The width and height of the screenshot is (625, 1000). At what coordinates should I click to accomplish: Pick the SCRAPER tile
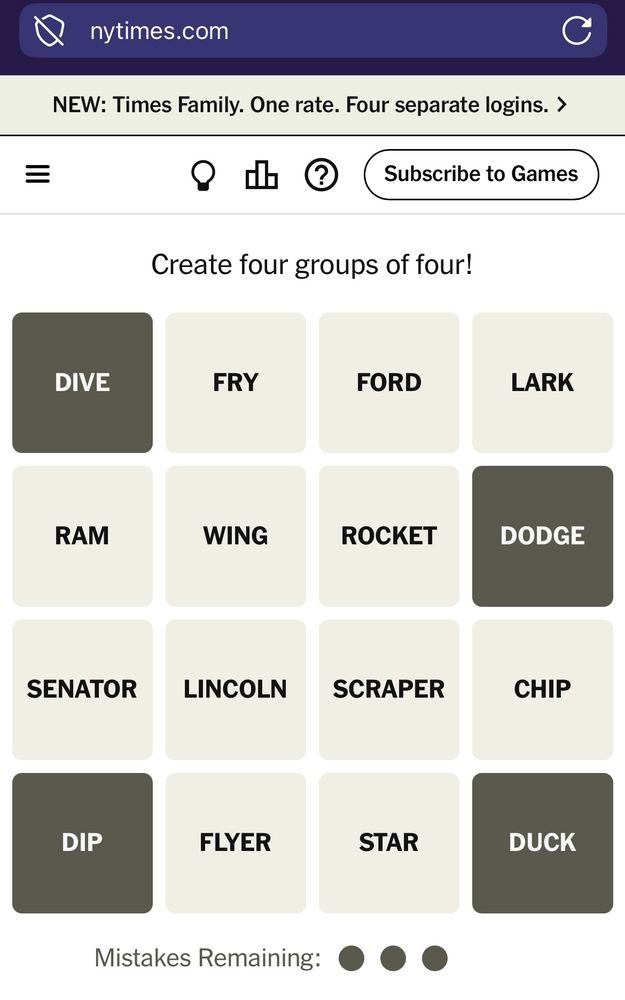(x=389, y=689)
